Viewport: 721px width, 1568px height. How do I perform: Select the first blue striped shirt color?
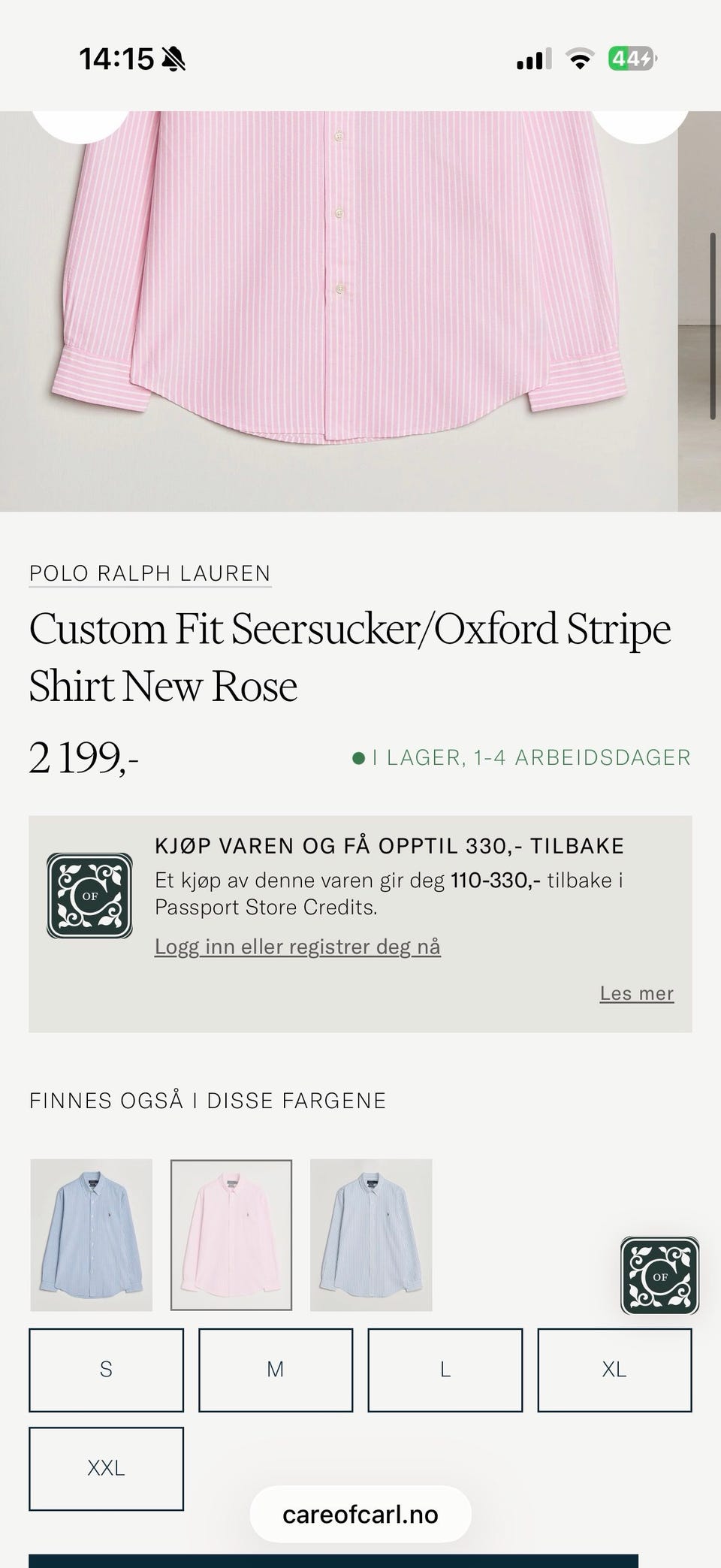point(92,1235)
